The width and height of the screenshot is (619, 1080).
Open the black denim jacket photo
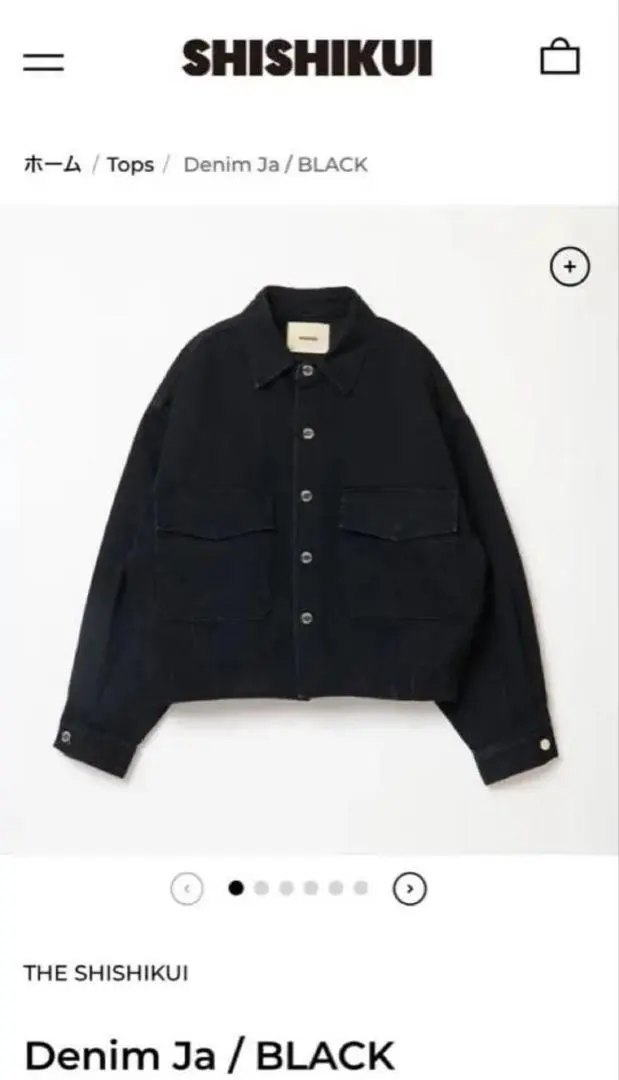click(305, 530)
